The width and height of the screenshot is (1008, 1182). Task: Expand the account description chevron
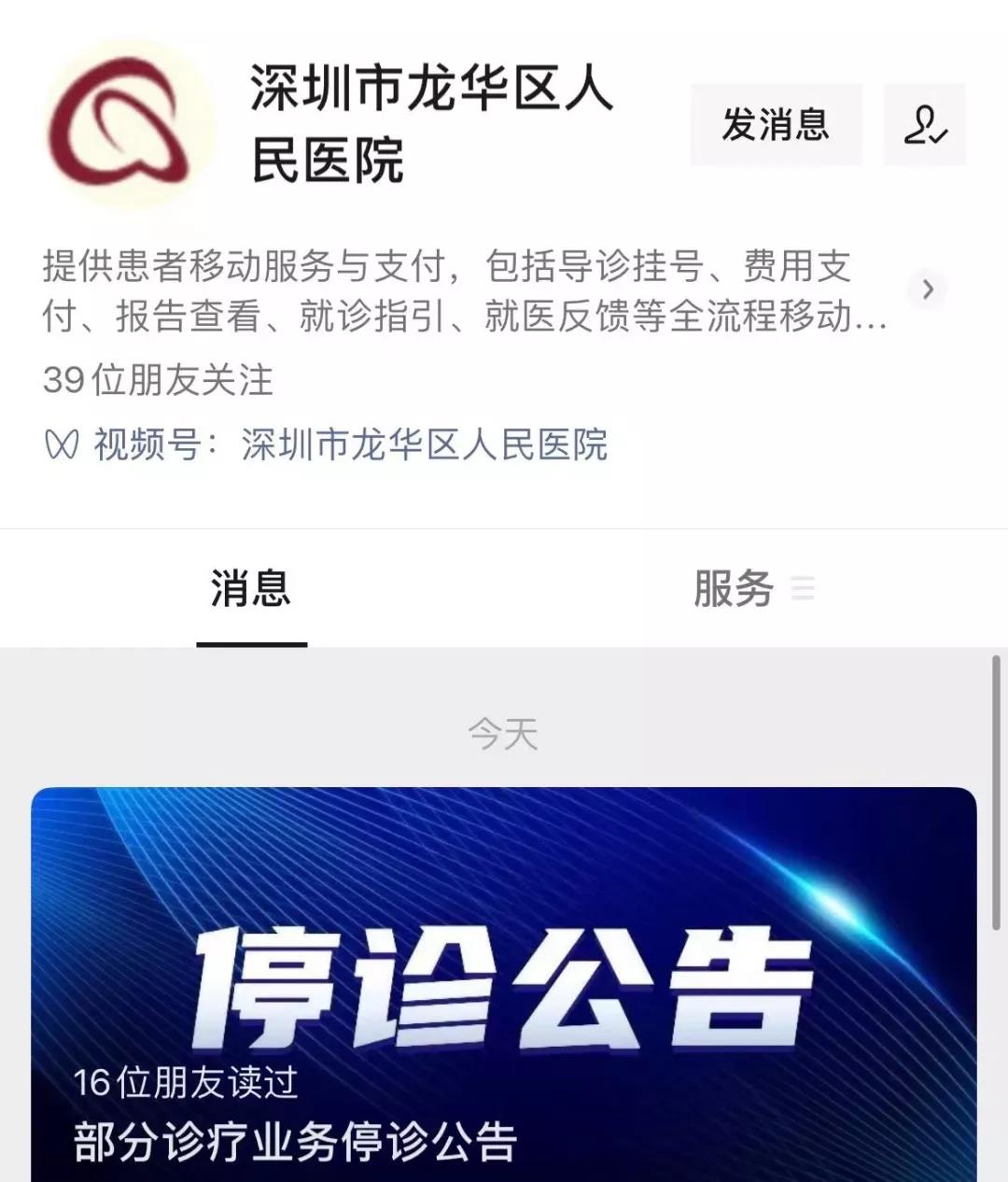click(x=927, y=289)
